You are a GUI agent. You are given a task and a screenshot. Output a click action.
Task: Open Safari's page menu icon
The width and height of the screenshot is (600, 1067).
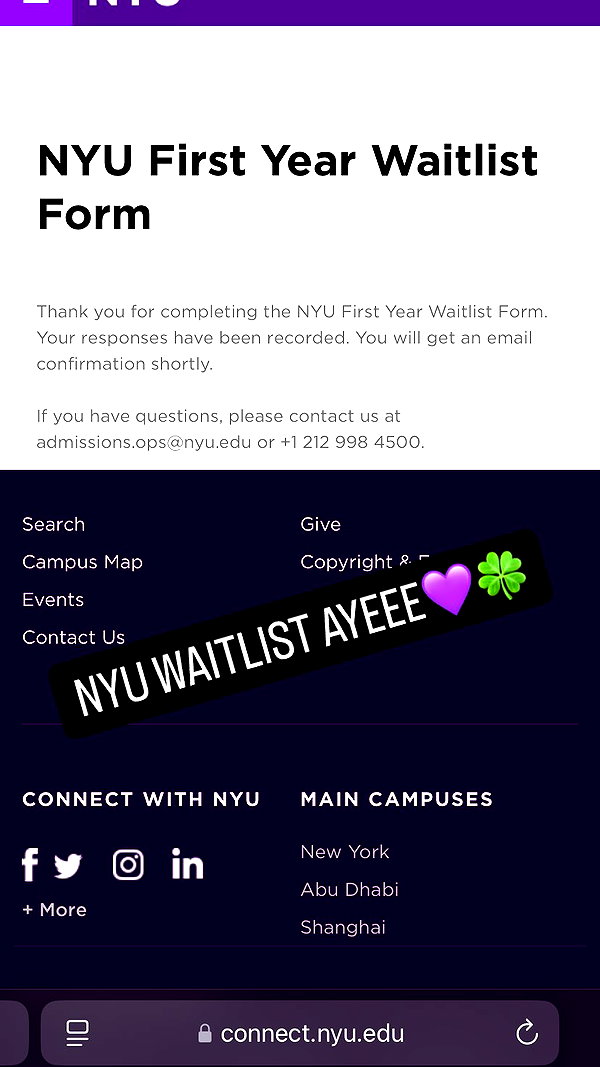pos(78,1034)
